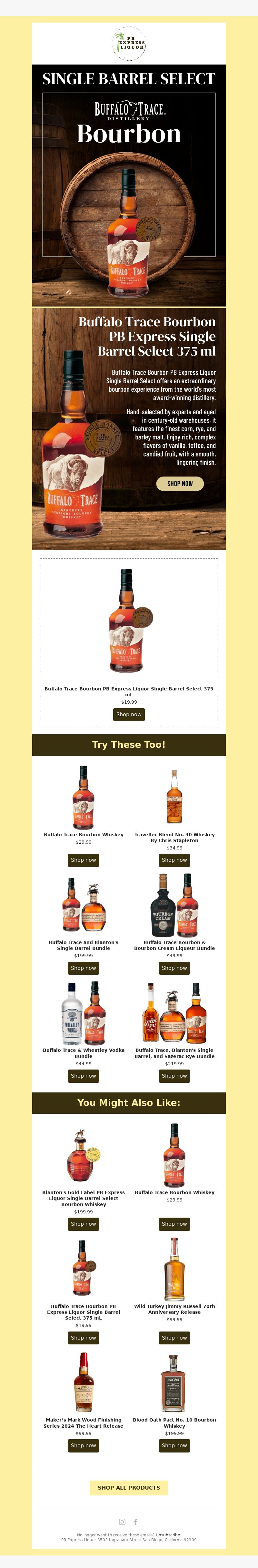Screen dimensions: 258x1568
Task: Shop the Bourbon Cream Liqueur Bundle
Action: [x=174, y=968]
